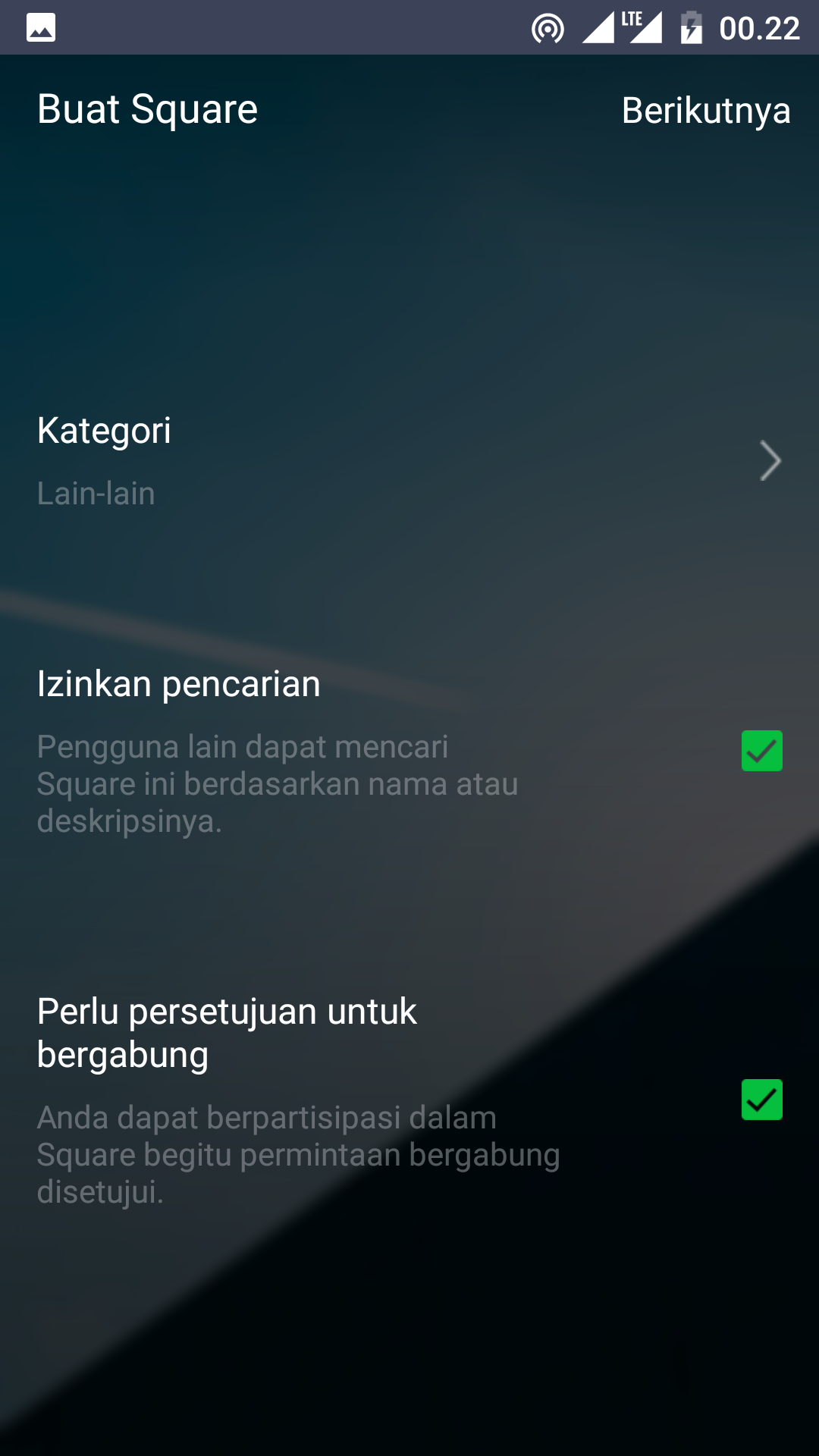Open the Kategori selection row

tap(409, 461)
